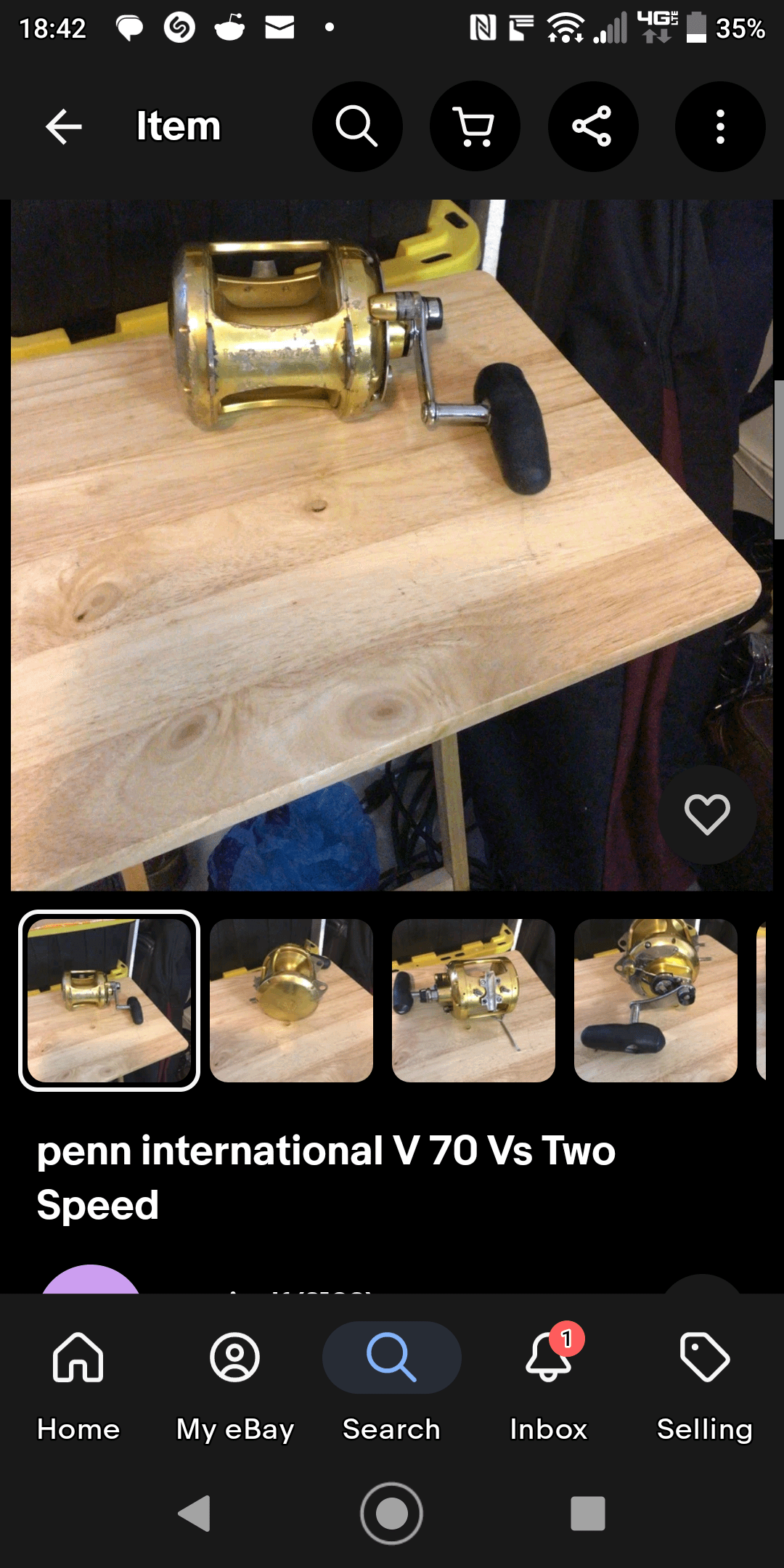Select the first photo thumbnail
Screen dimensions: 784x1568
(109, 1000)
